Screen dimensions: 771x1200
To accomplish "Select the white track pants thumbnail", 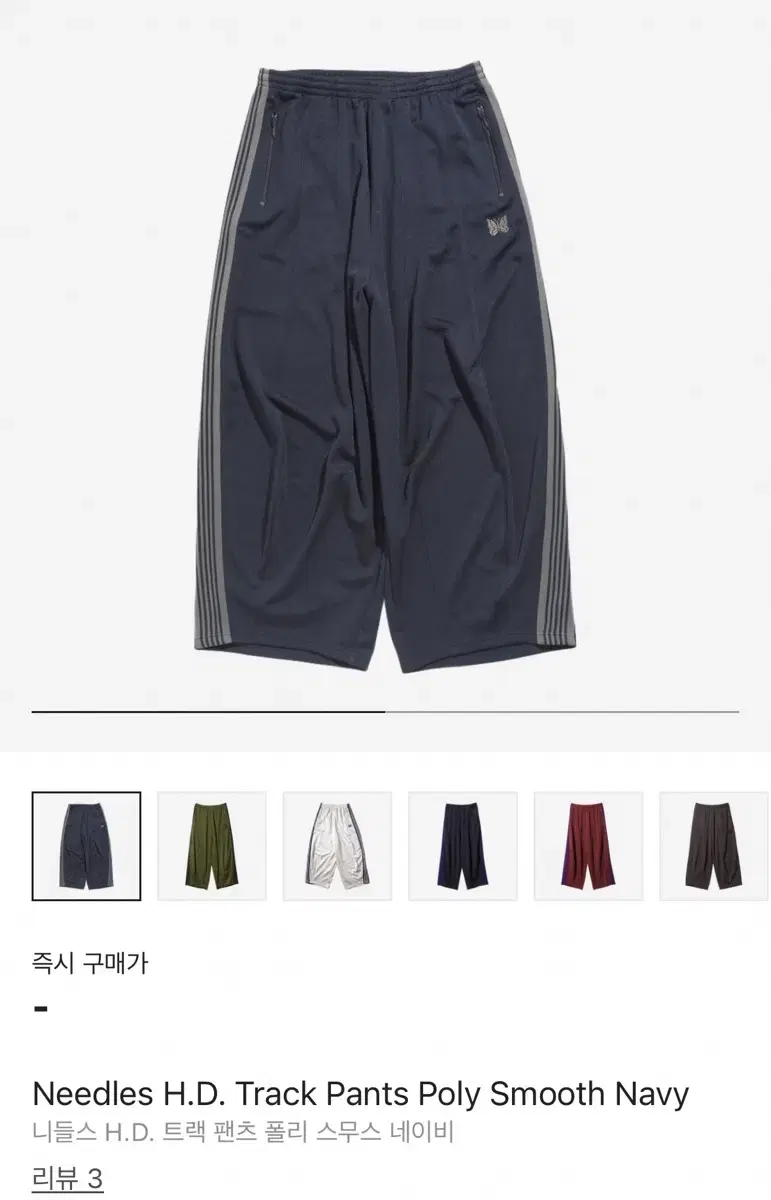I will [336, 843].
